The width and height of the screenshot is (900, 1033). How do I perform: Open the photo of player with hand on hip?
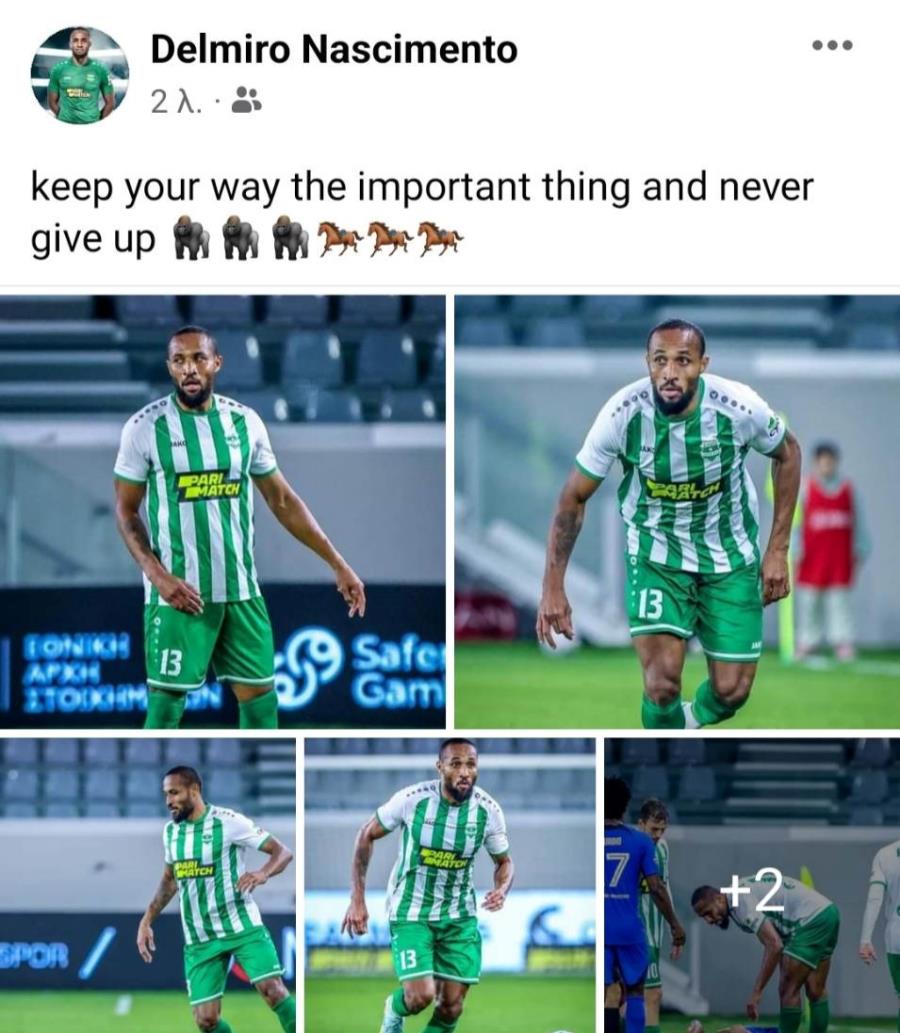[x=148, y=885]
